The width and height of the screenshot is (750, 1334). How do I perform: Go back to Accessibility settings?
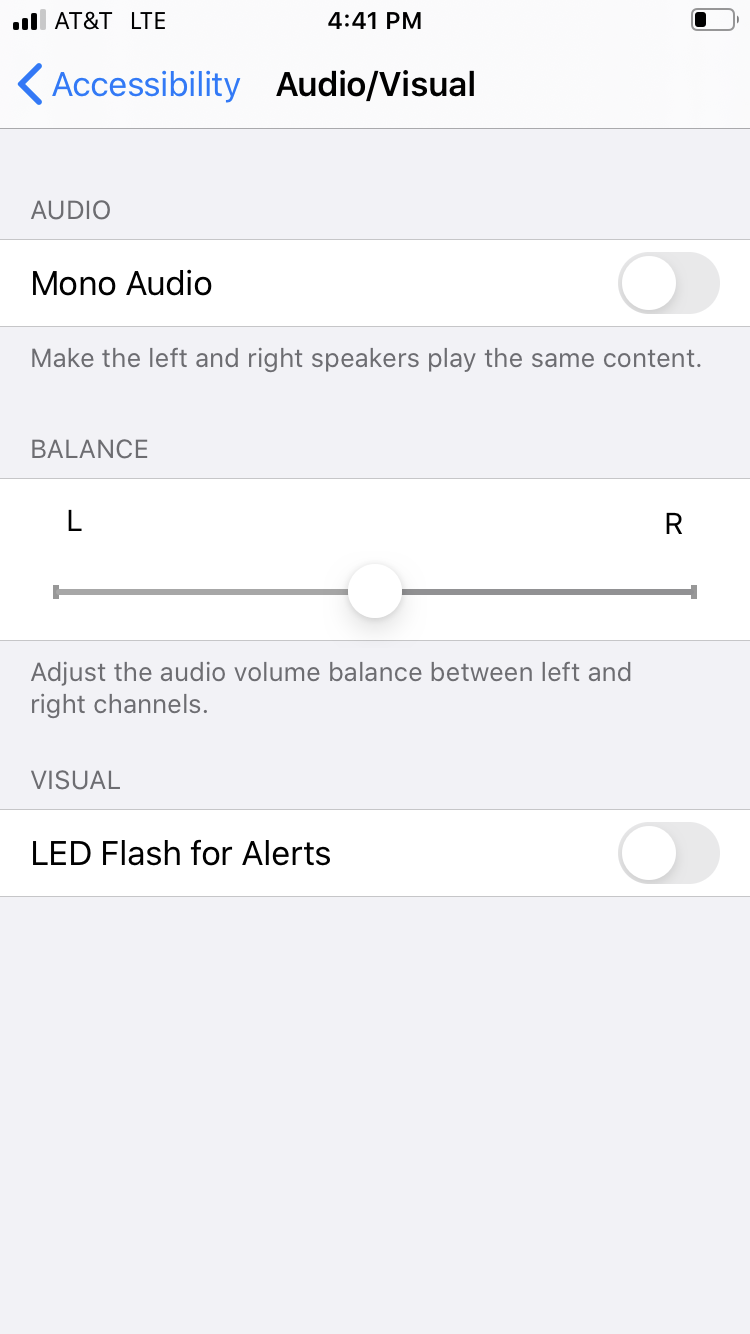point(128,85)
